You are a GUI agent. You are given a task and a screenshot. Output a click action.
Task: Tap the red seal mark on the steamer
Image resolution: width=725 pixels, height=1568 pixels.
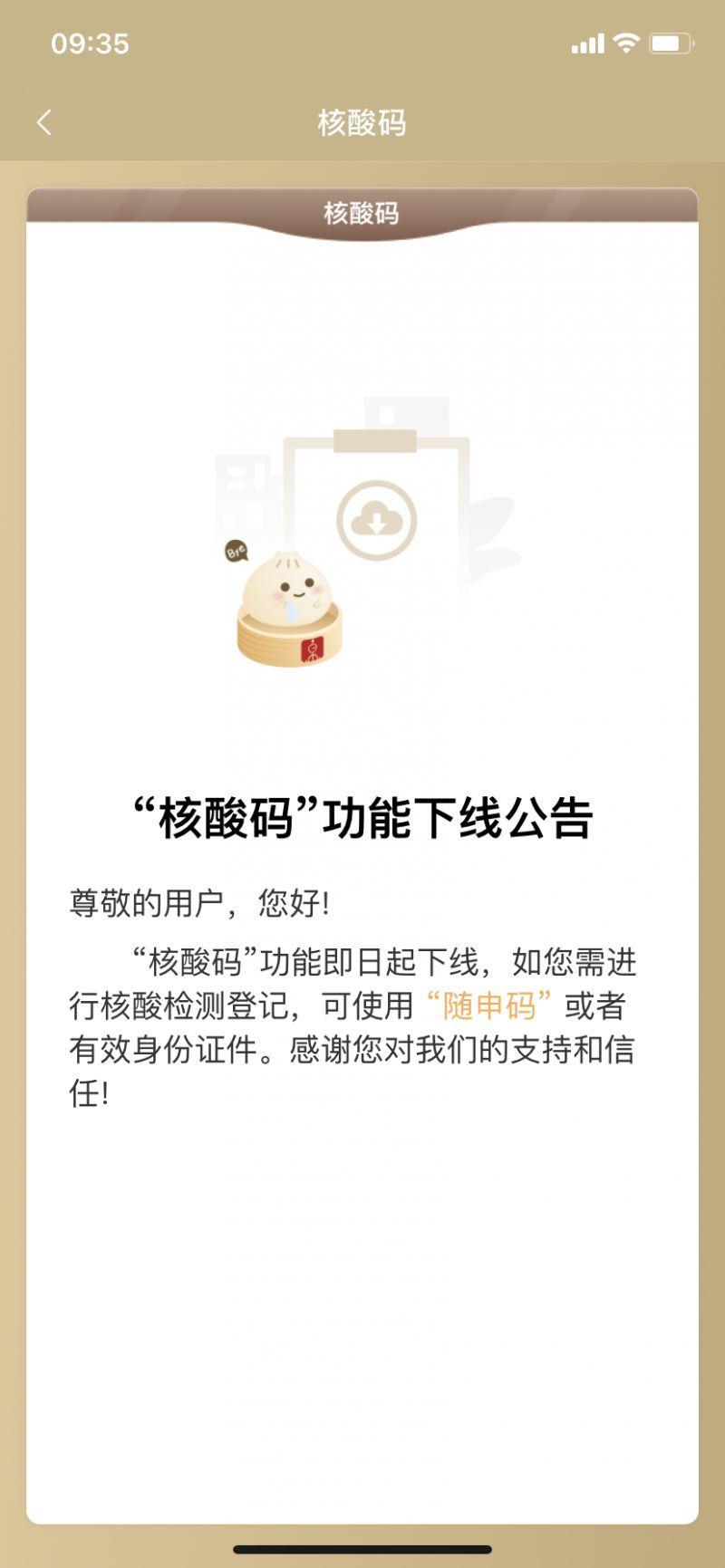[312, 648]
